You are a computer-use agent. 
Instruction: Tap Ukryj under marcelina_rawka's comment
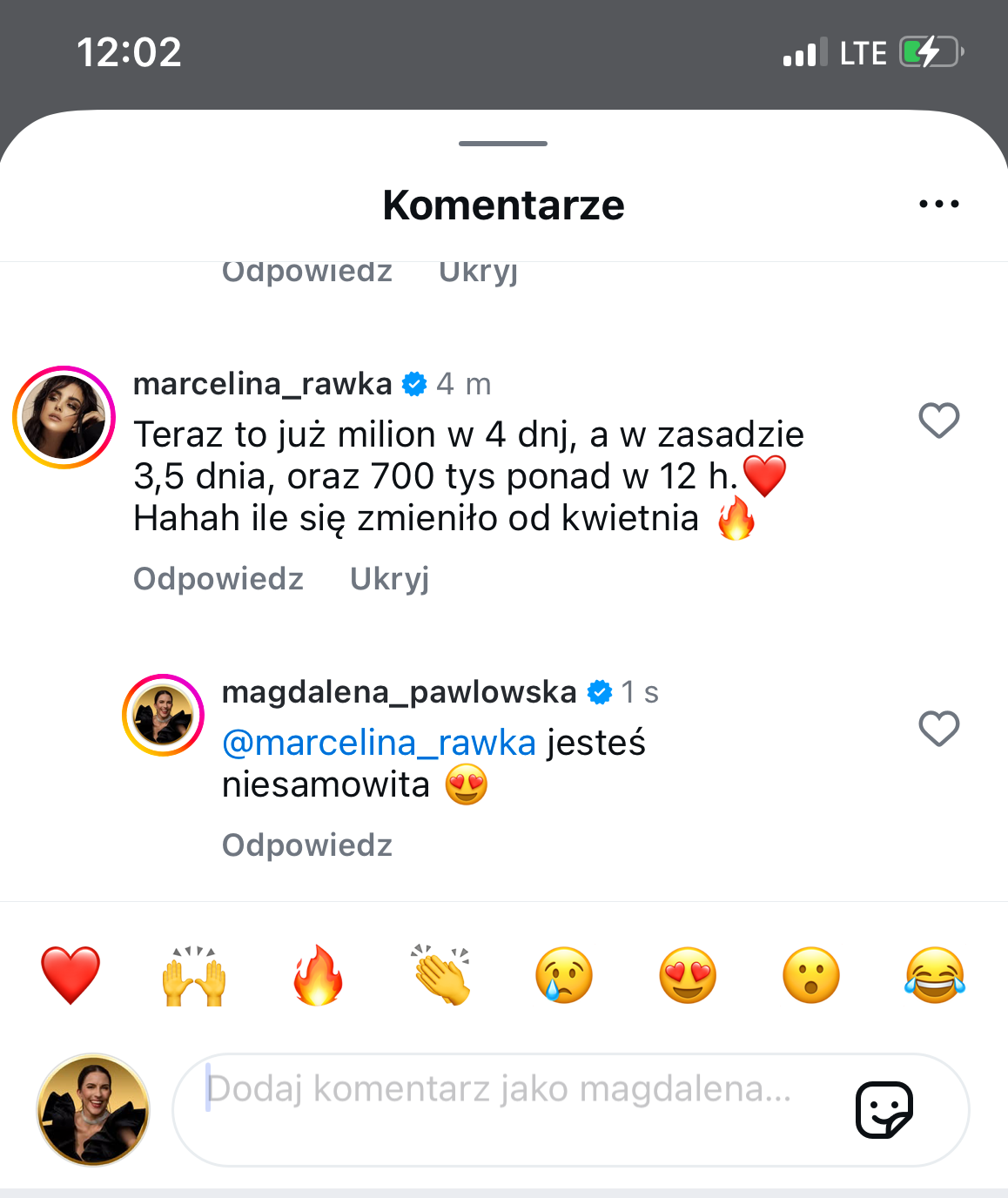coord(389,579)
